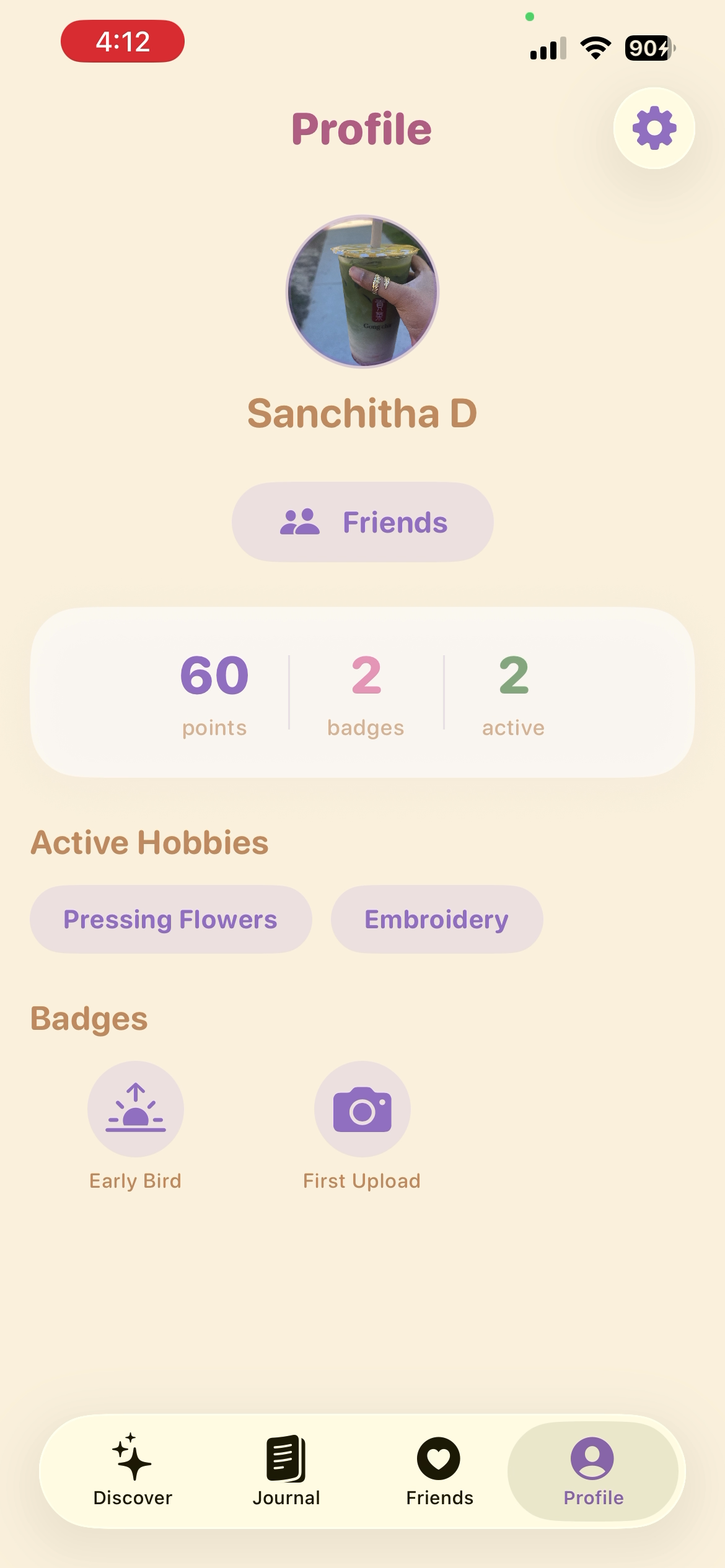View the Early Bird badge
This screenshot has height=1568, width=725.
point(136,1108)
